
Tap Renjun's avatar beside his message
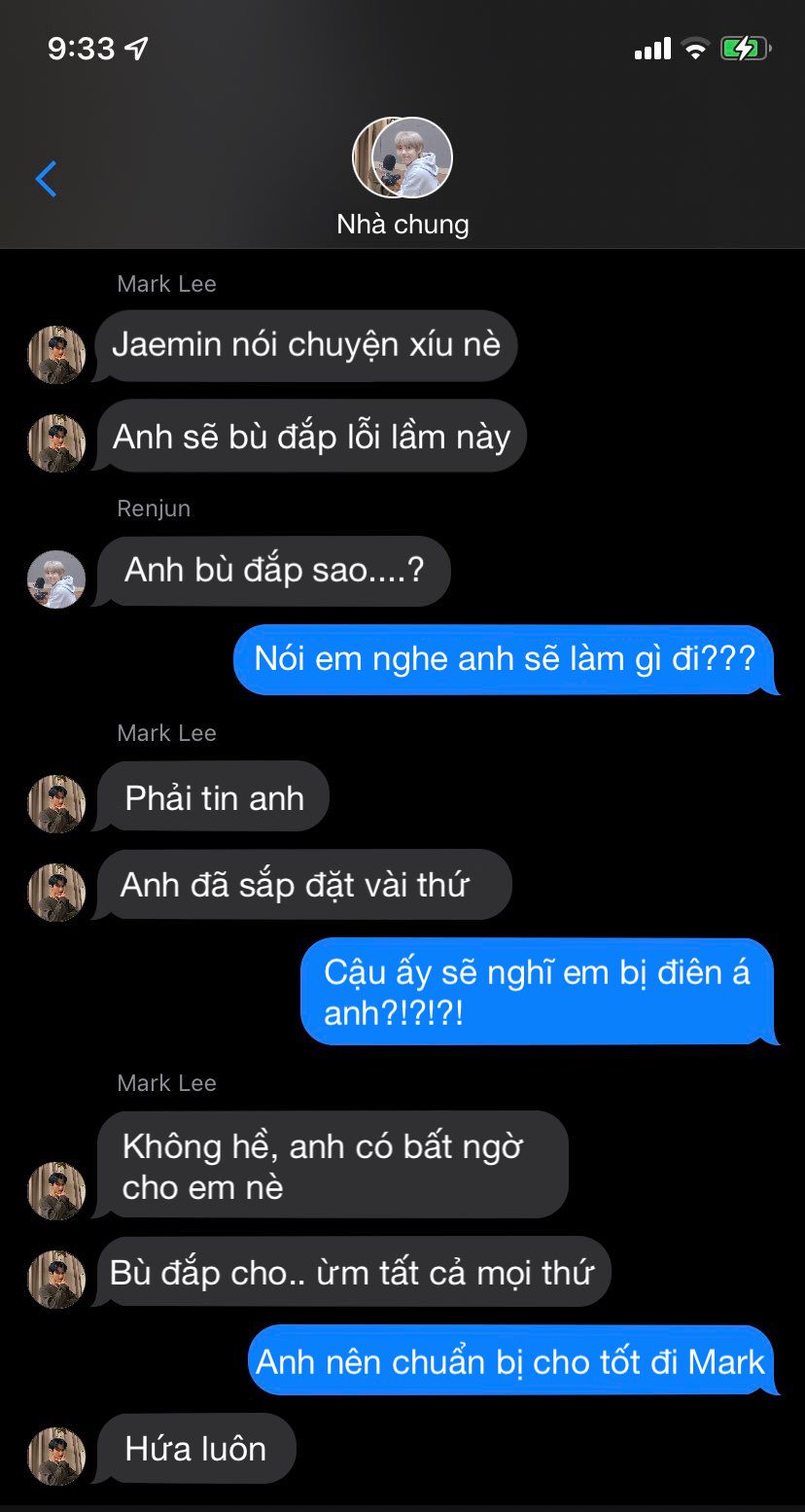tap(56, 580)
